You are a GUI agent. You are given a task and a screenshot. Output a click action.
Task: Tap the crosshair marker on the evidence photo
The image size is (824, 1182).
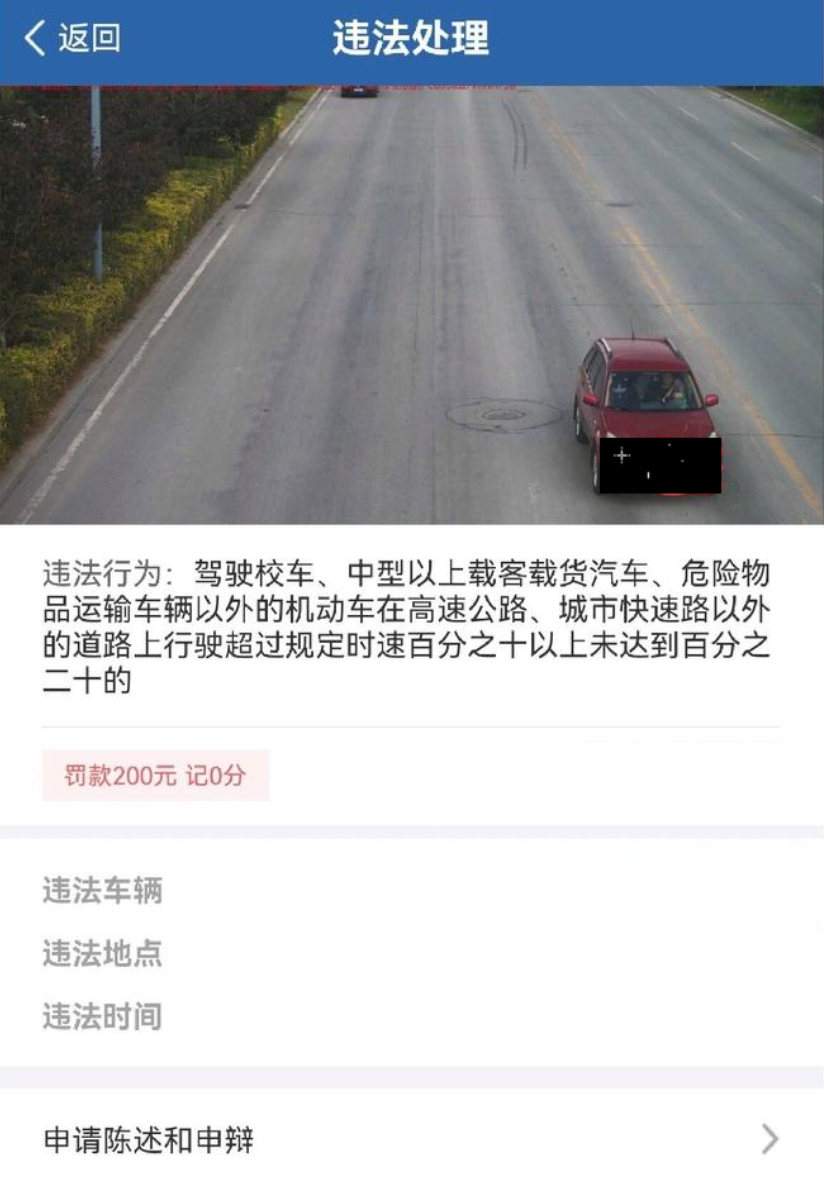pos(622,456)
